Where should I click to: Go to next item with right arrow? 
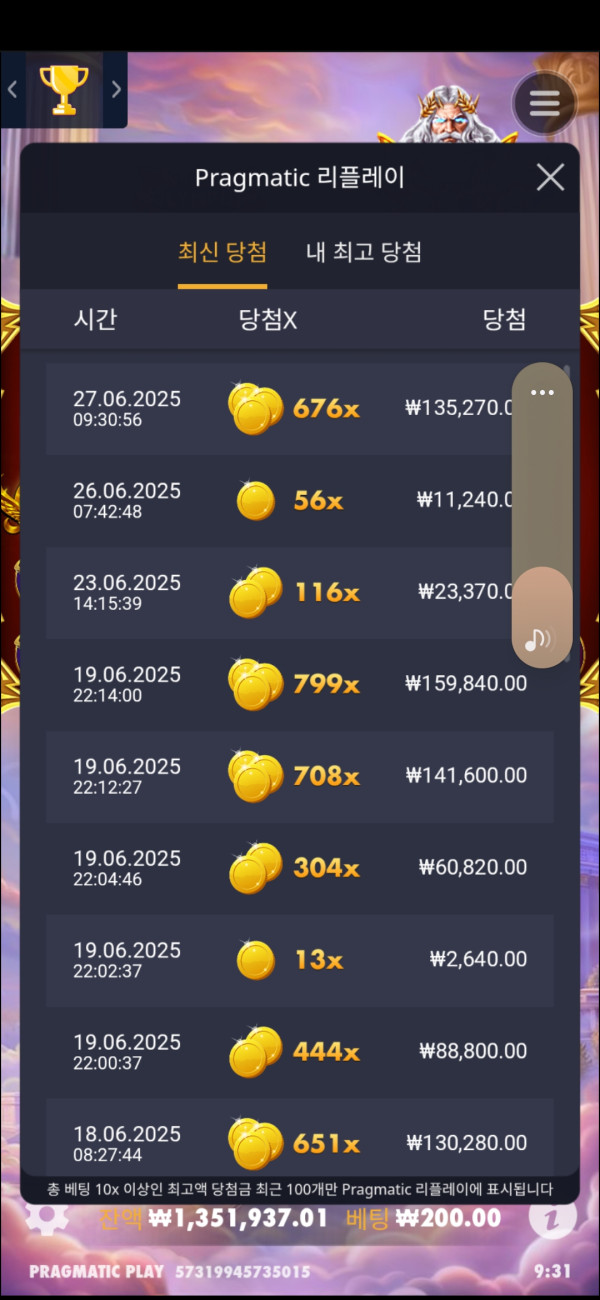(x=116, y=89)
